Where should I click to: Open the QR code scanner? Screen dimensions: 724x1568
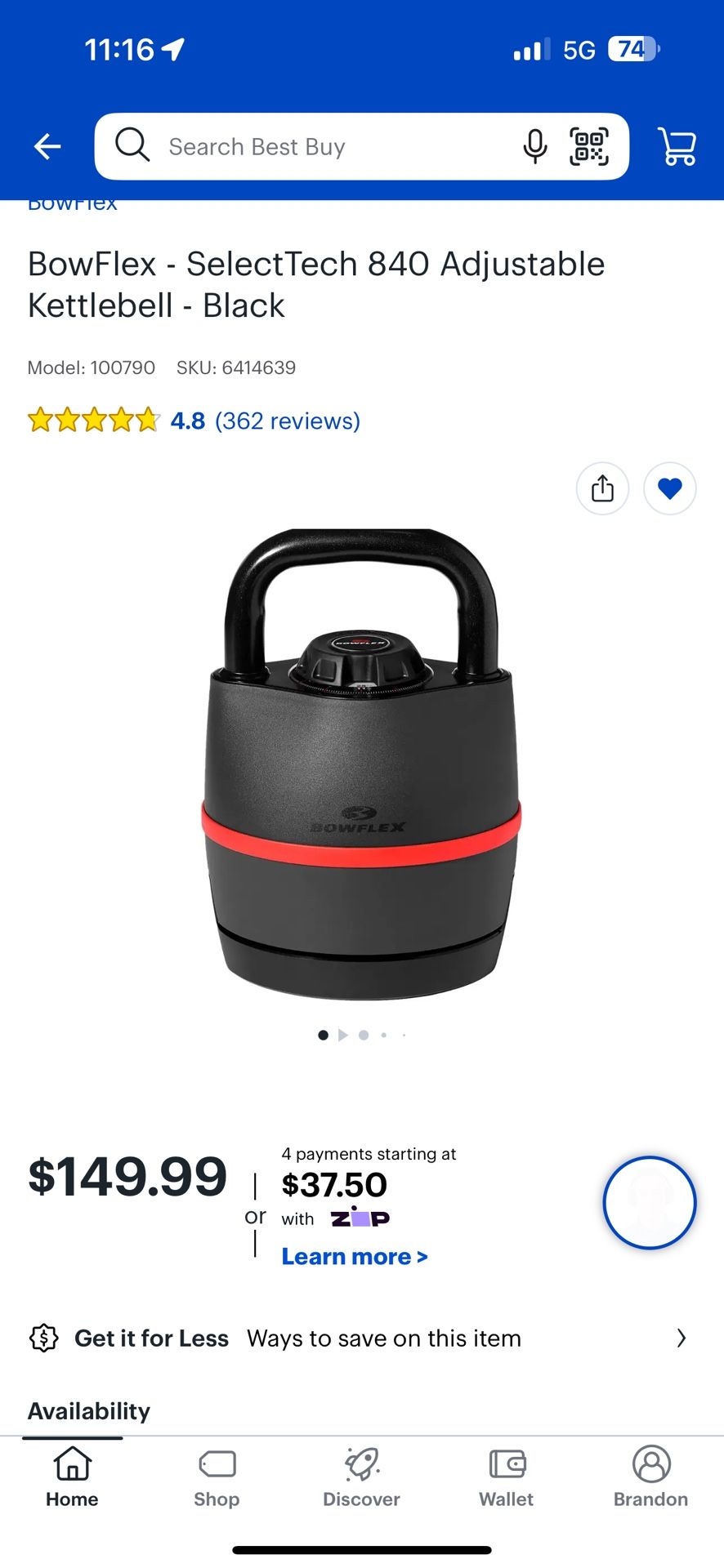(x=588, y=147)
